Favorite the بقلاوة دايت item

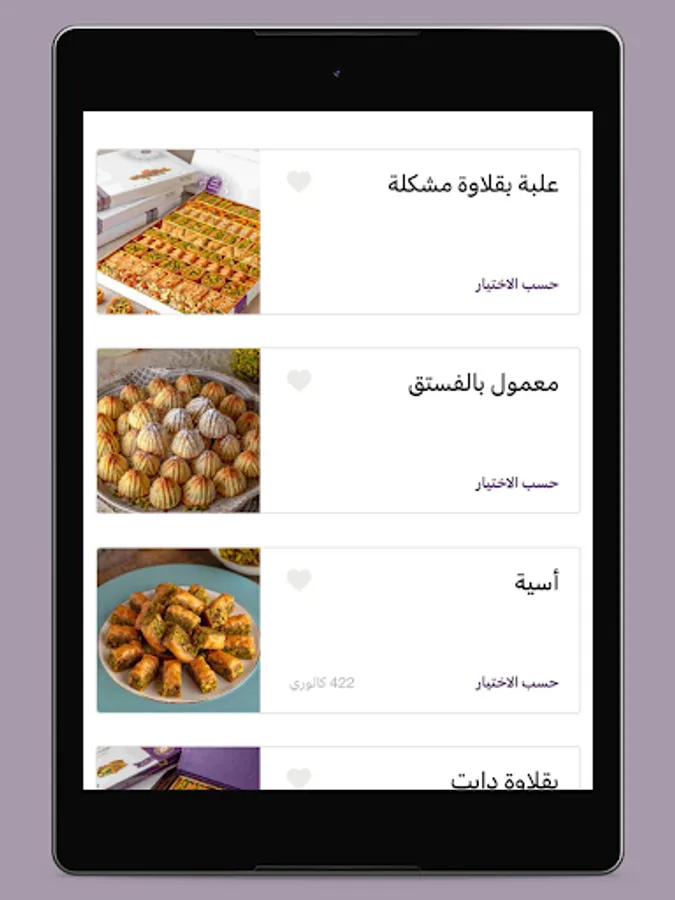[298, 778]
